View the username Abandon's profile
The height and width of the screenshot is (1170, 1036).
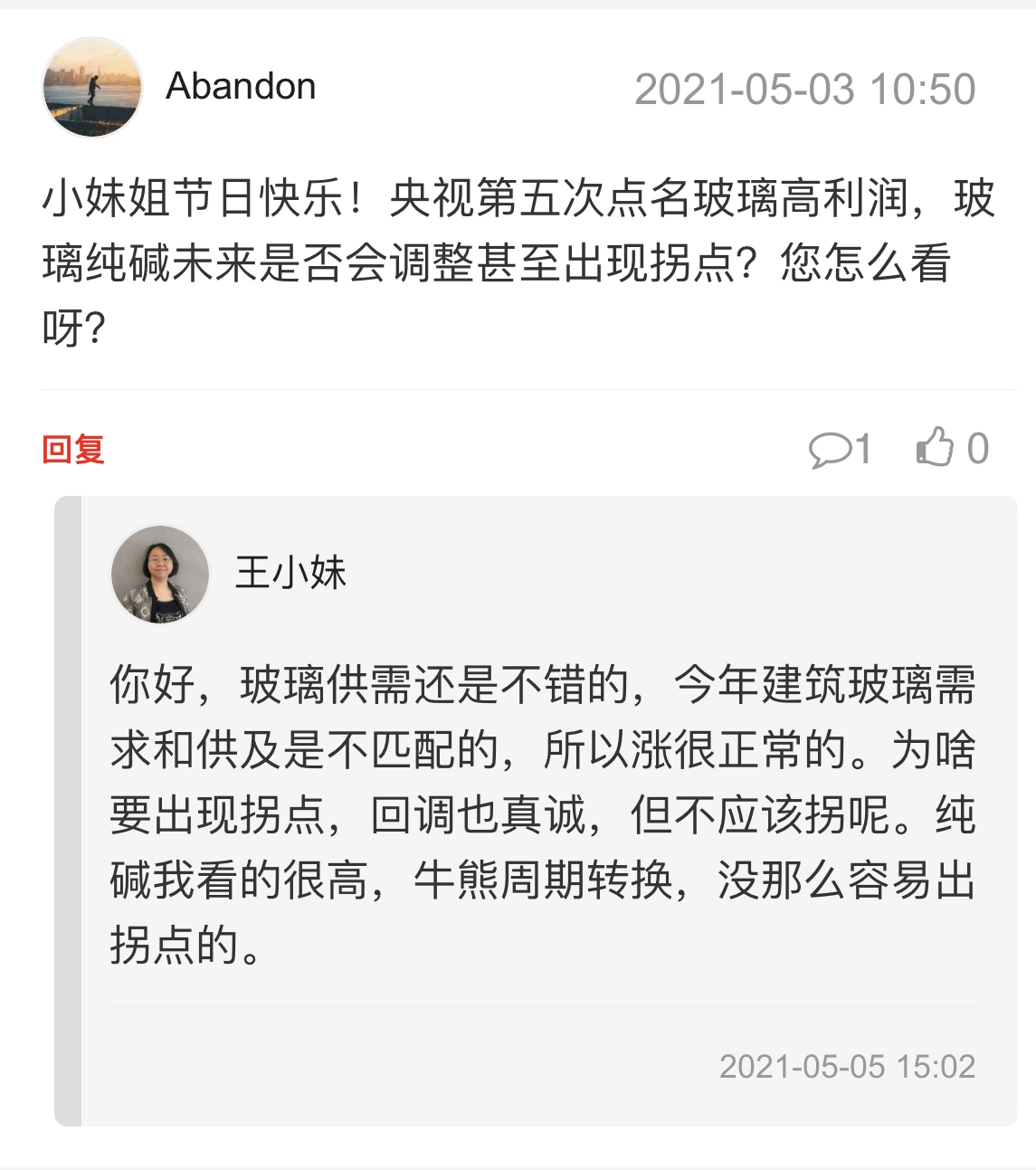pos(241,87)
